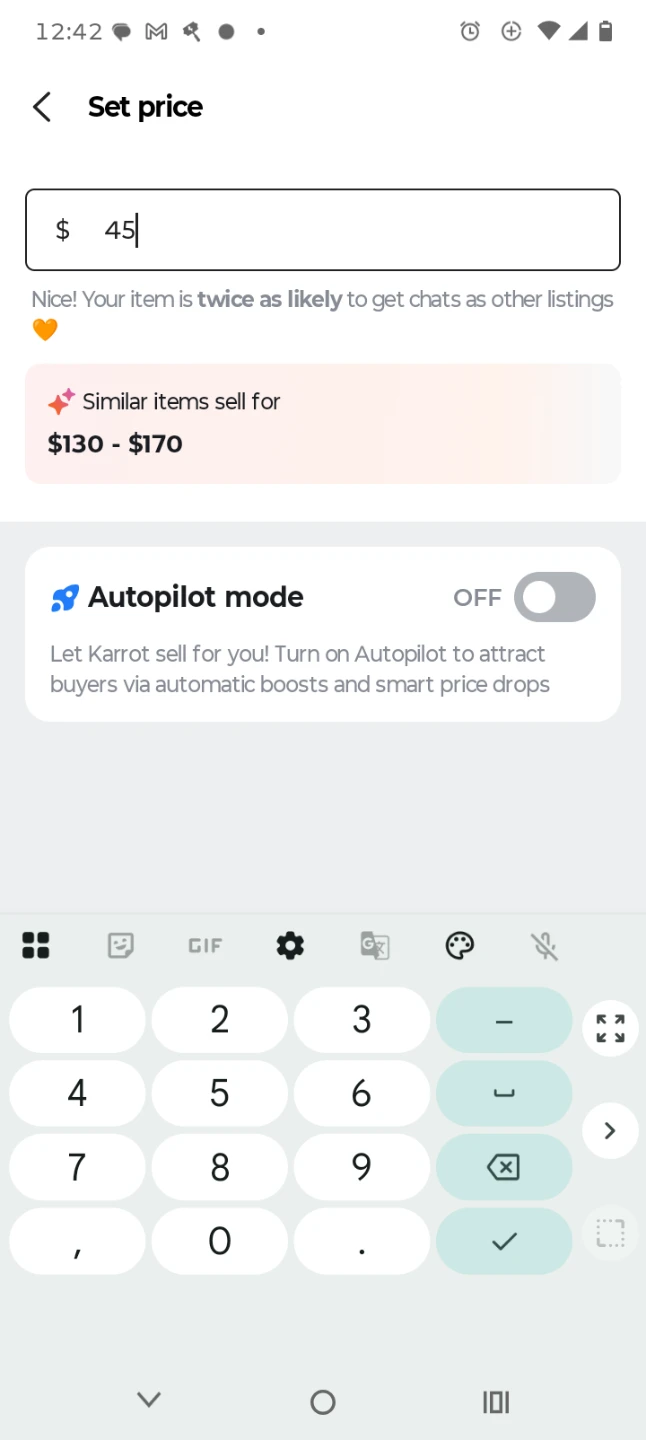Open keyboard settings gear
The height and width of the screenshot is (1440, 646).
pos(290,945)
